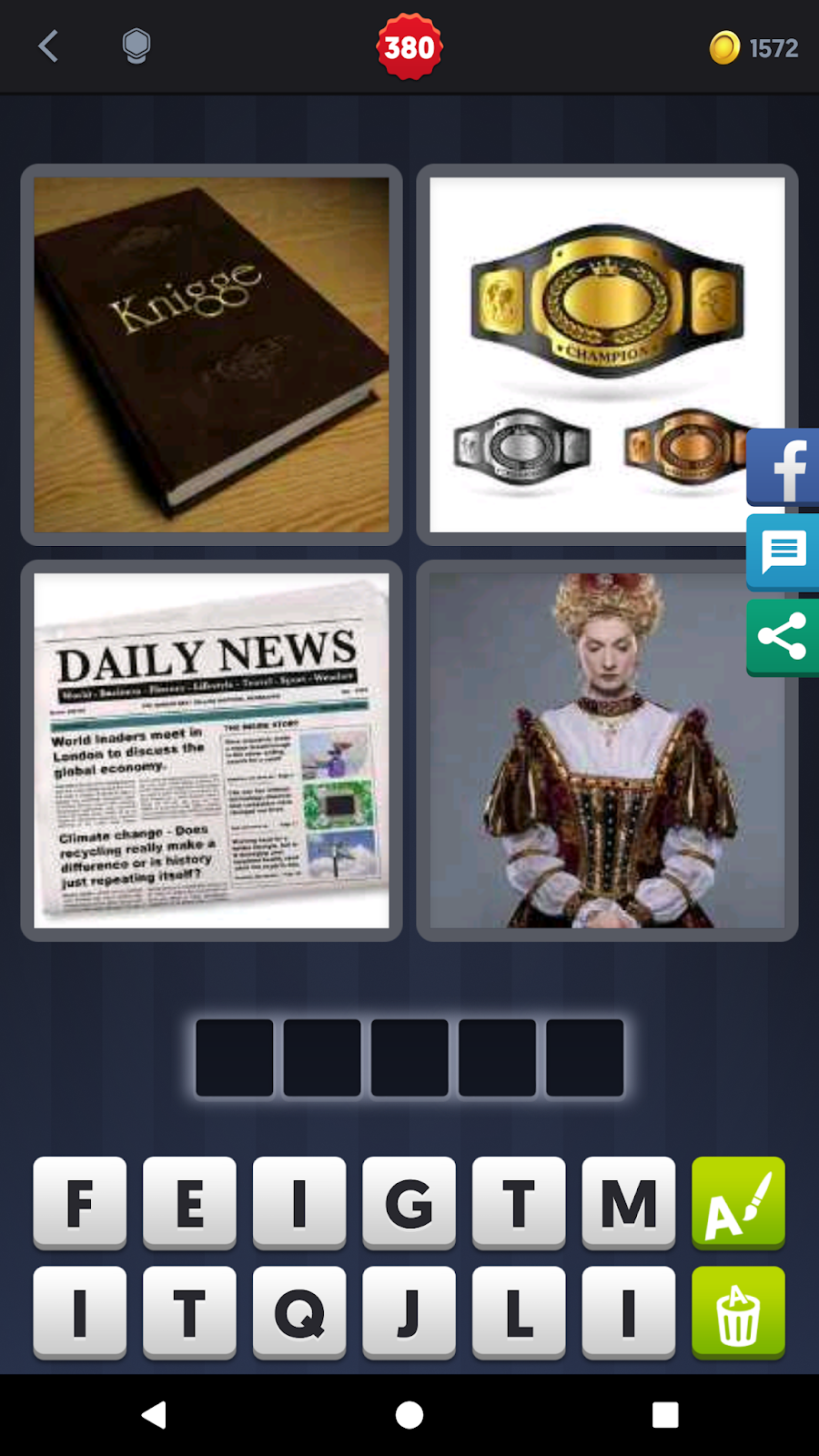Open coin balance showing 1572
Viewport: 819px width, 1456px height.
[x=753, y=47]
